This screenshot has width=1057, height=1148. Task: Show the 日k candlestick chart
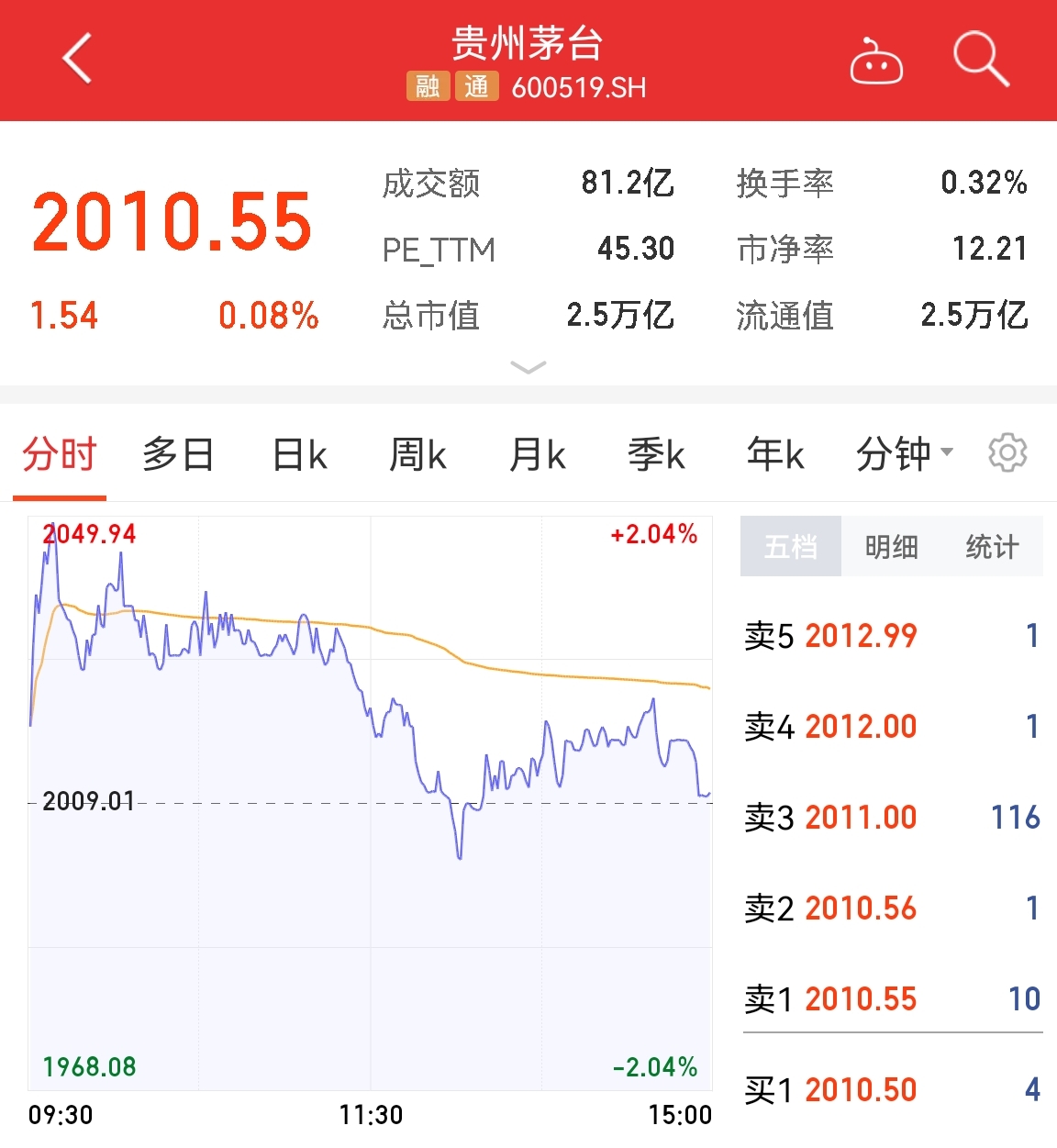tap(299, 455)
